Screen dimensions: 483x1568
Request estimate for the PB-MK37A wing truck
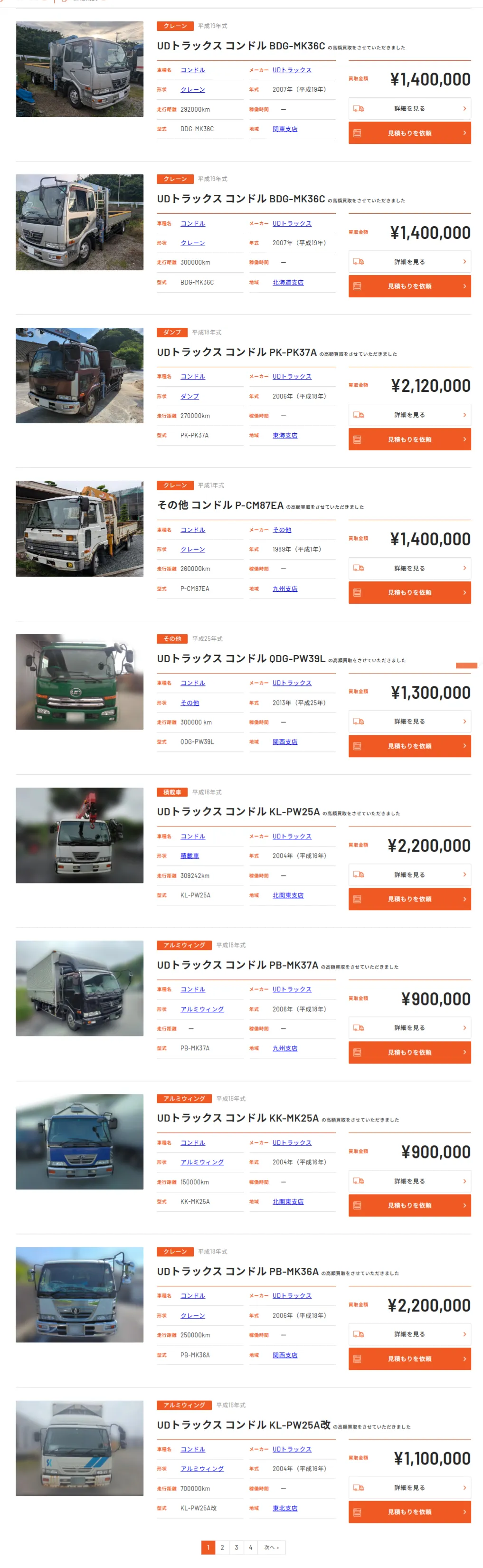(409, 1053)
